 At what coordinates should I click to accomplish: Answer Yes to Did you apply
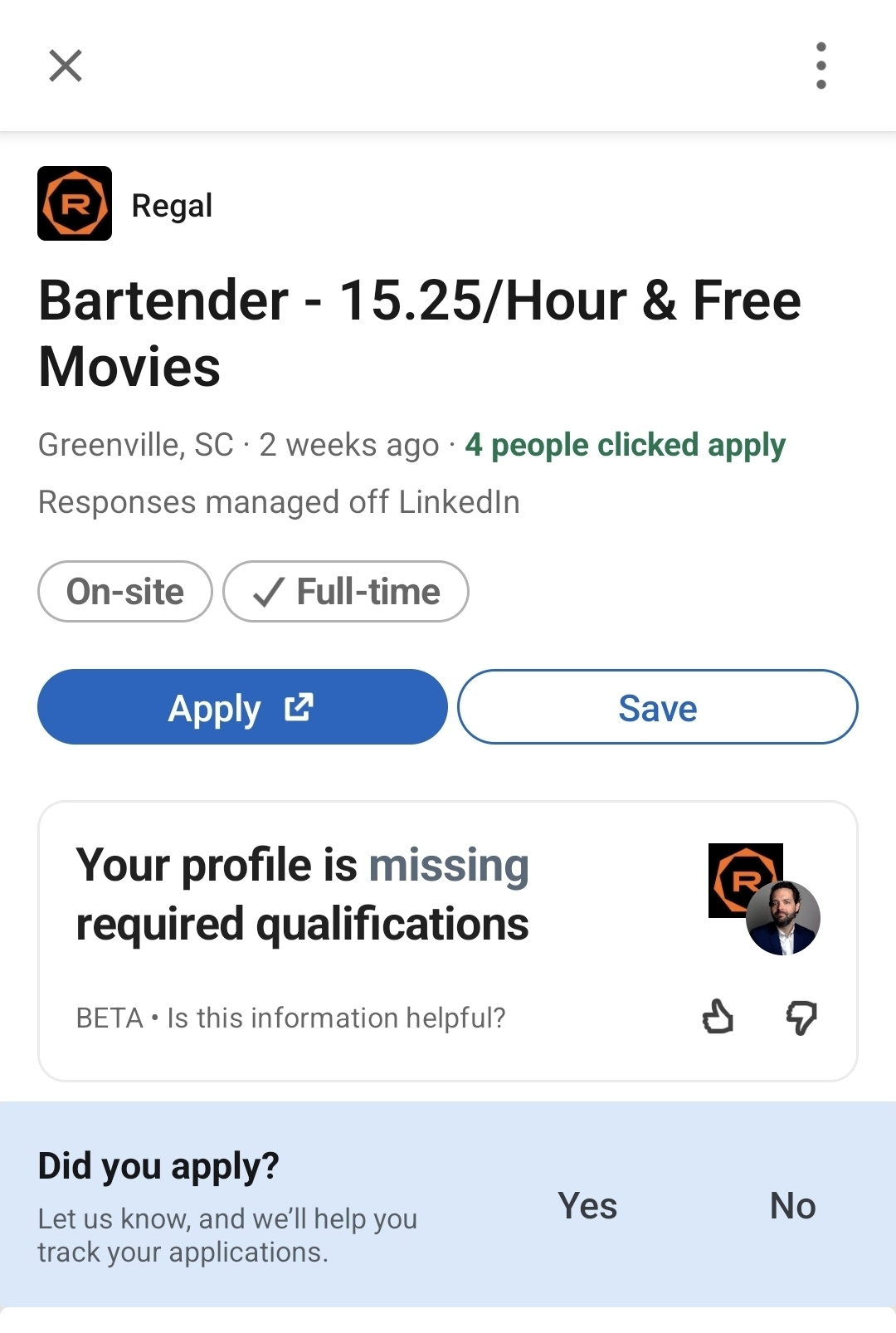[587, 1205]
